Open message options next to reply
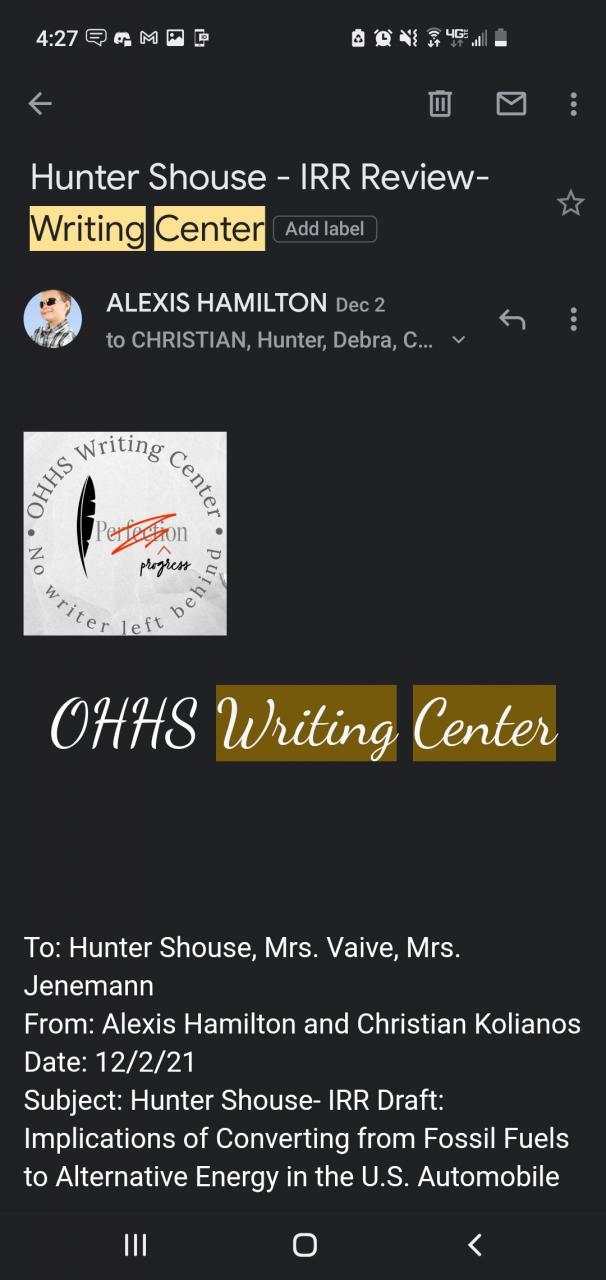The height and width of the screenshot is (1280, 606). pos(573,319)
